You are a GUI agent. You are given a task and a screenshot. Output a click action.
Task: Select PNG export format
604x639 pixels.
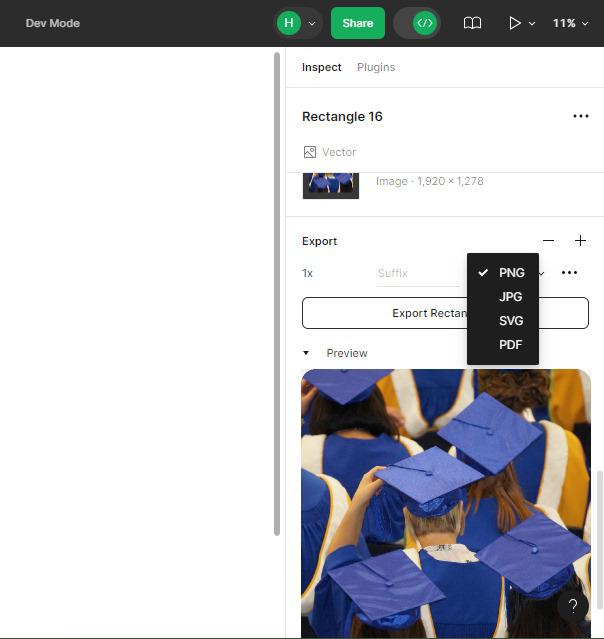pos(511,273)
